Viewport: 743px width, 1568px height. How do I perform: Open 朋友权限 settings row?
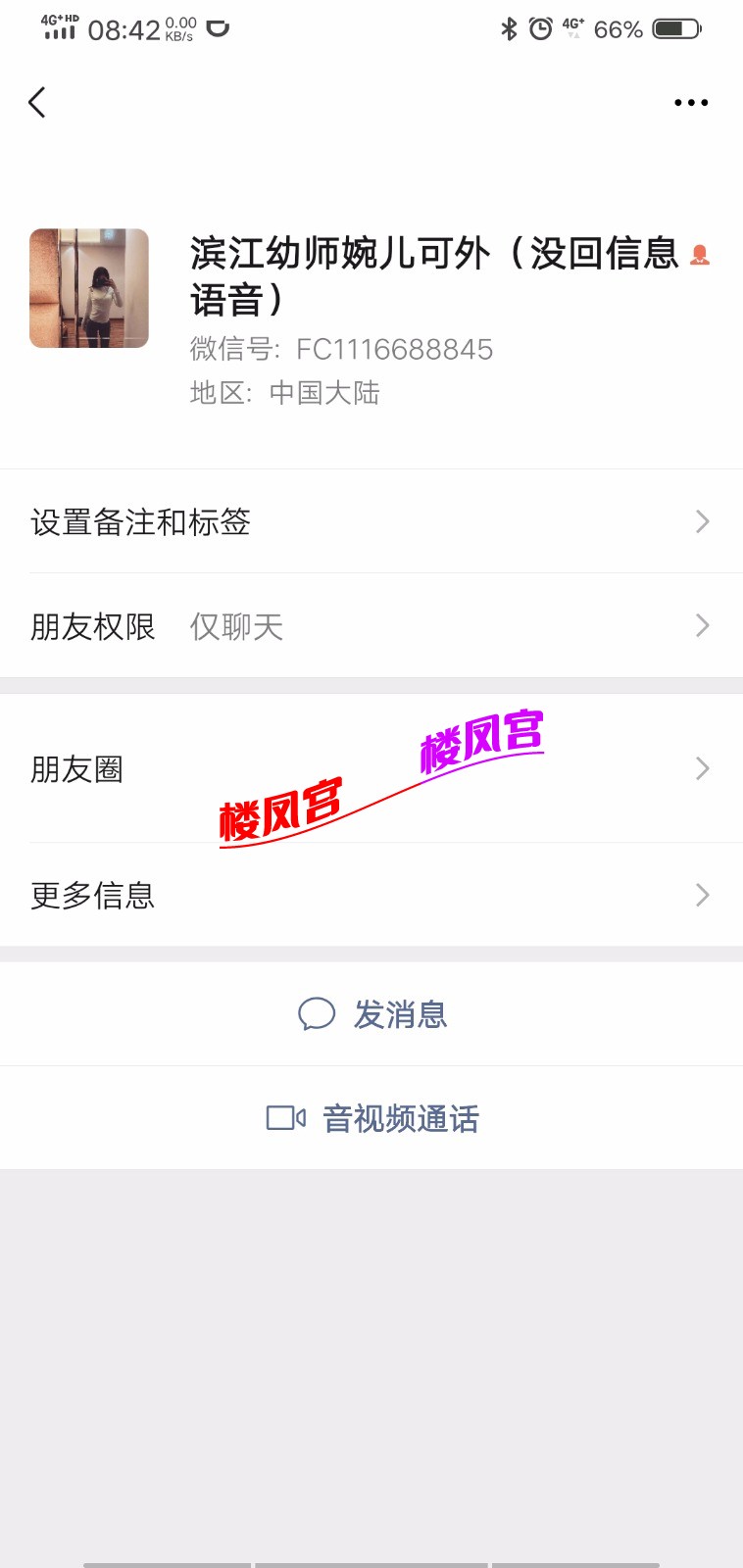pos(371,625)
